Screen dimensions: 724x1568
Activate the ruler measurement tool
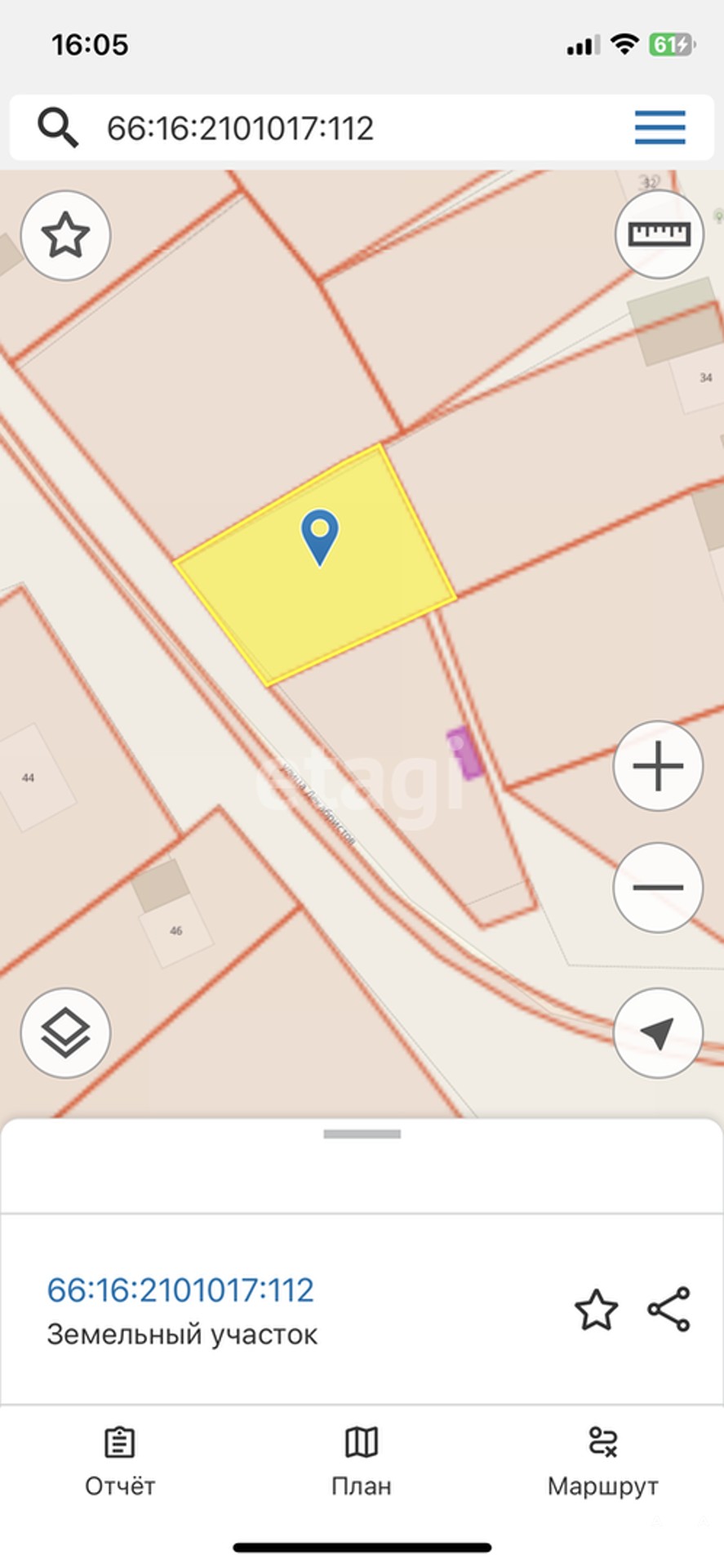tap(659, 235)
